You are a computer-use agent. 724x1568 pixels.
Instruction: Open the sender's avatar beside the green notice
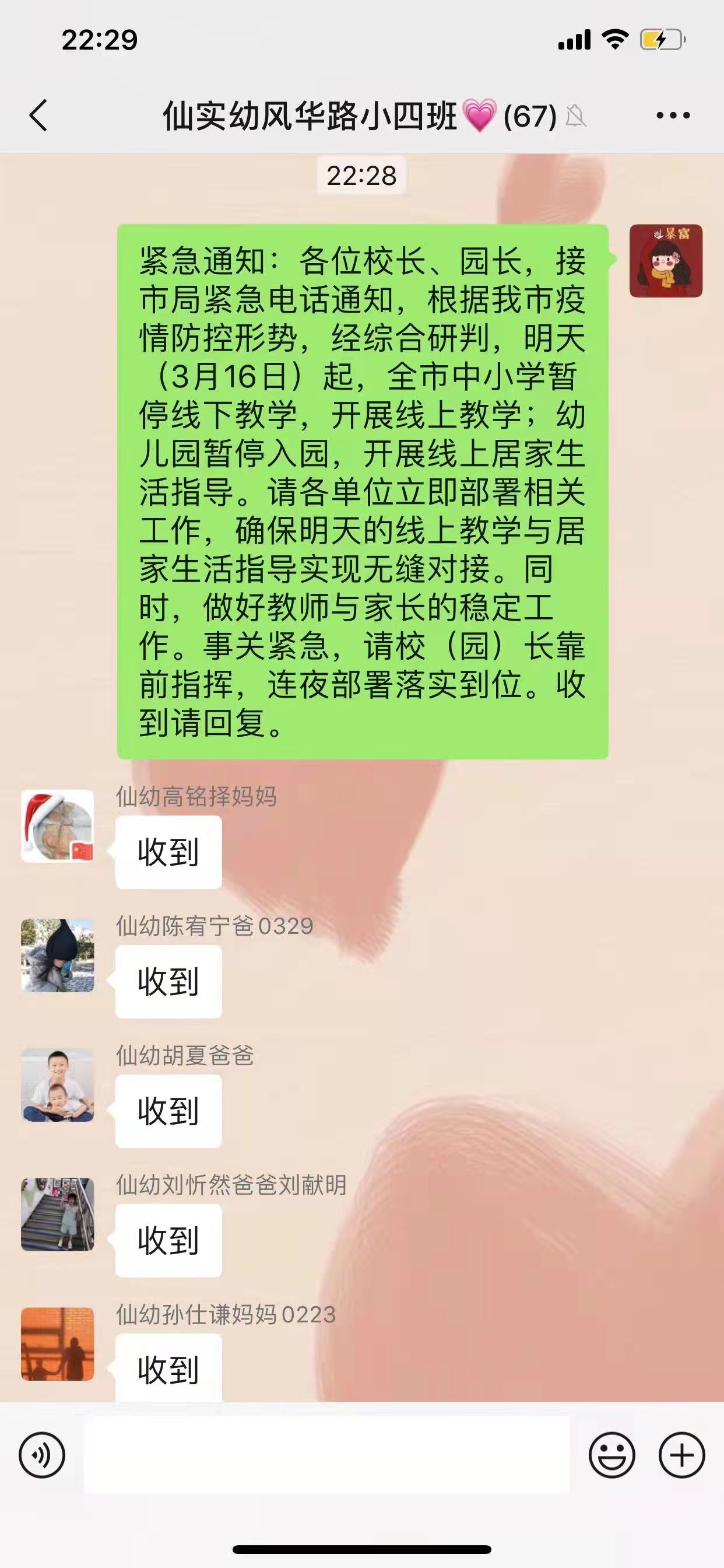[666, 261]
